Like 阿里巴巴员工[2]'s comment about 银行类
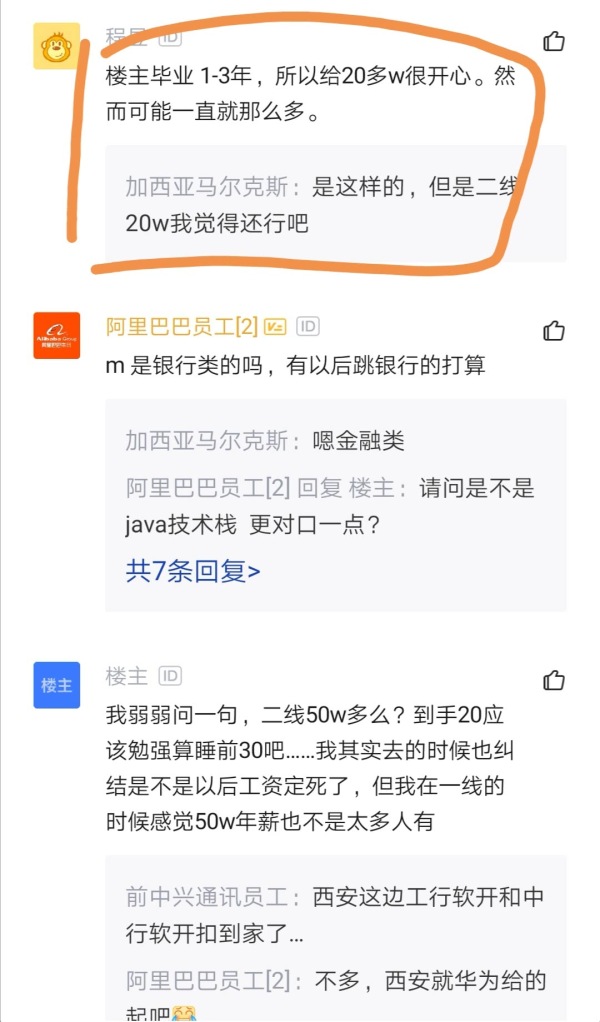This screenshot has height=1022, width=600. [554, 330]
